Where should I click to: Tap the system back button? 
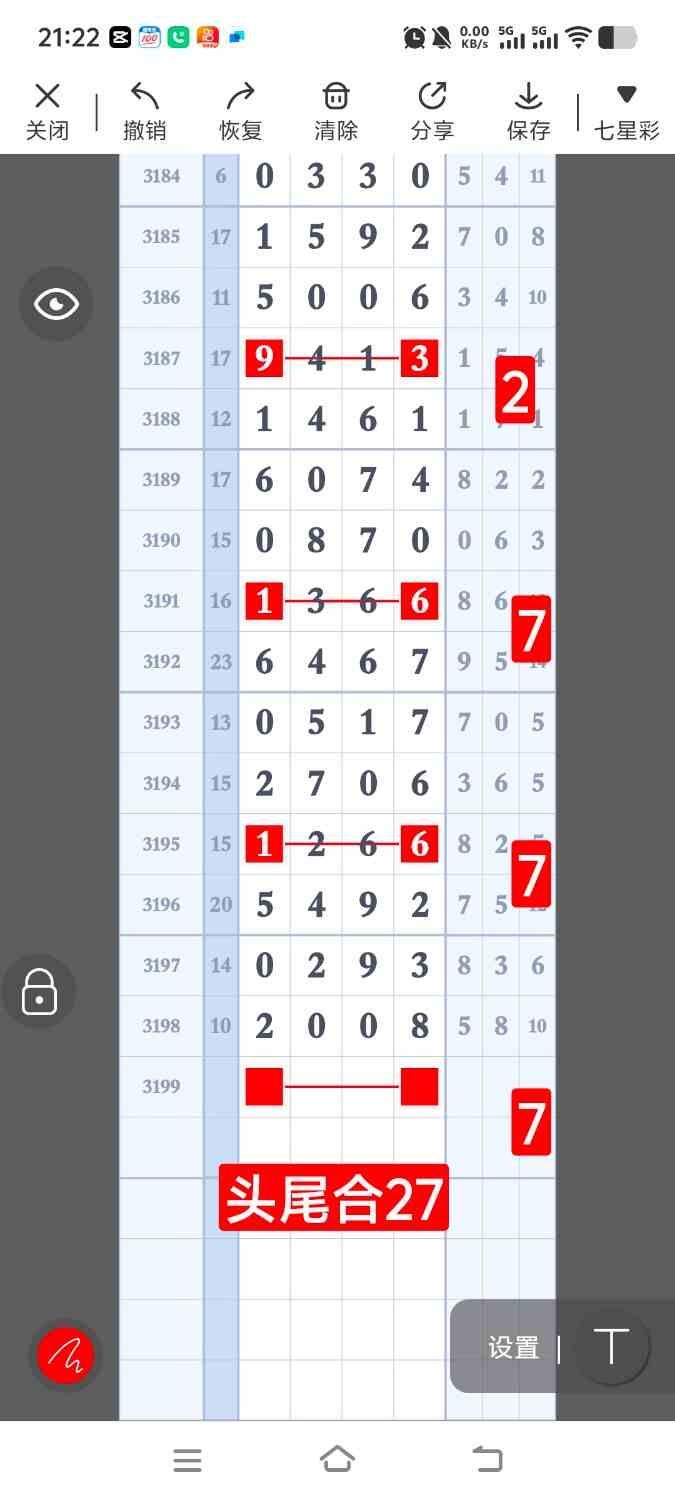point(487,1460)
